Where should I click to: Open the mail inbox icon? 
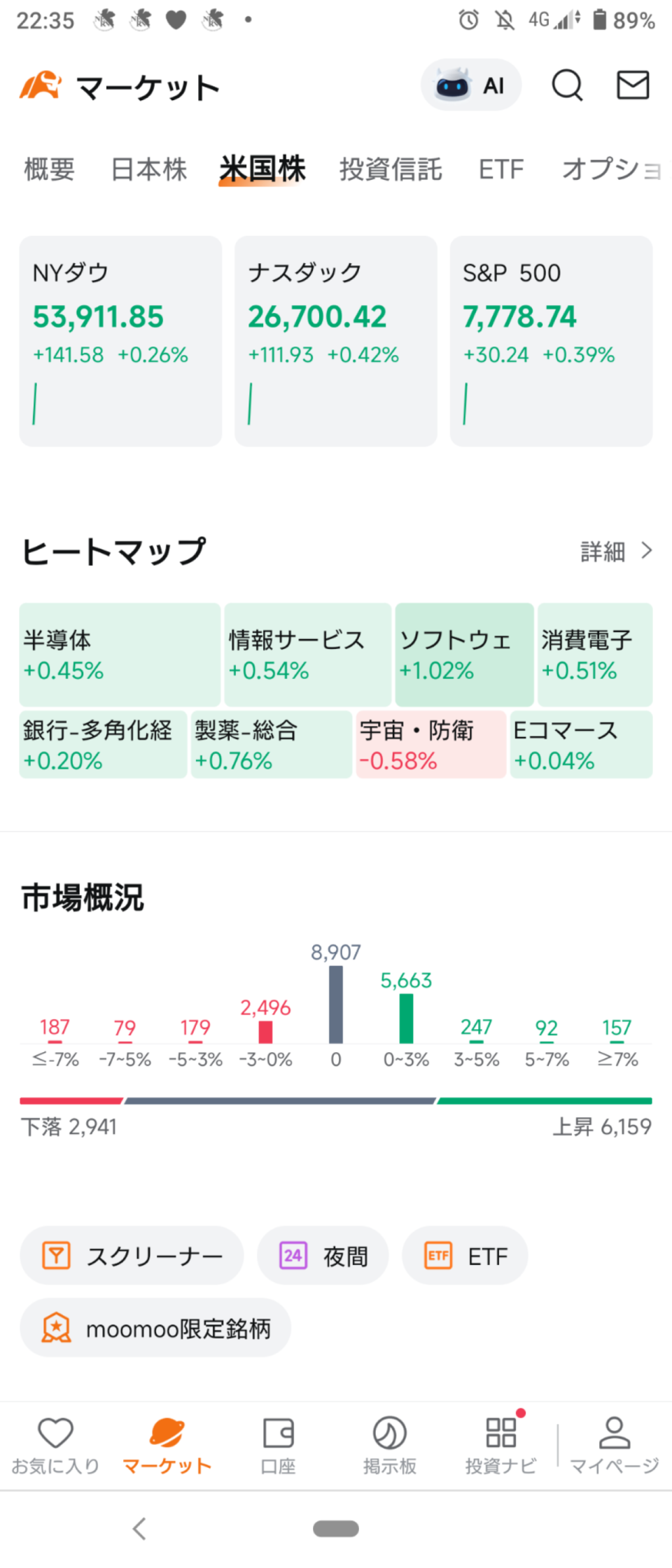click(x=633, y=85)
